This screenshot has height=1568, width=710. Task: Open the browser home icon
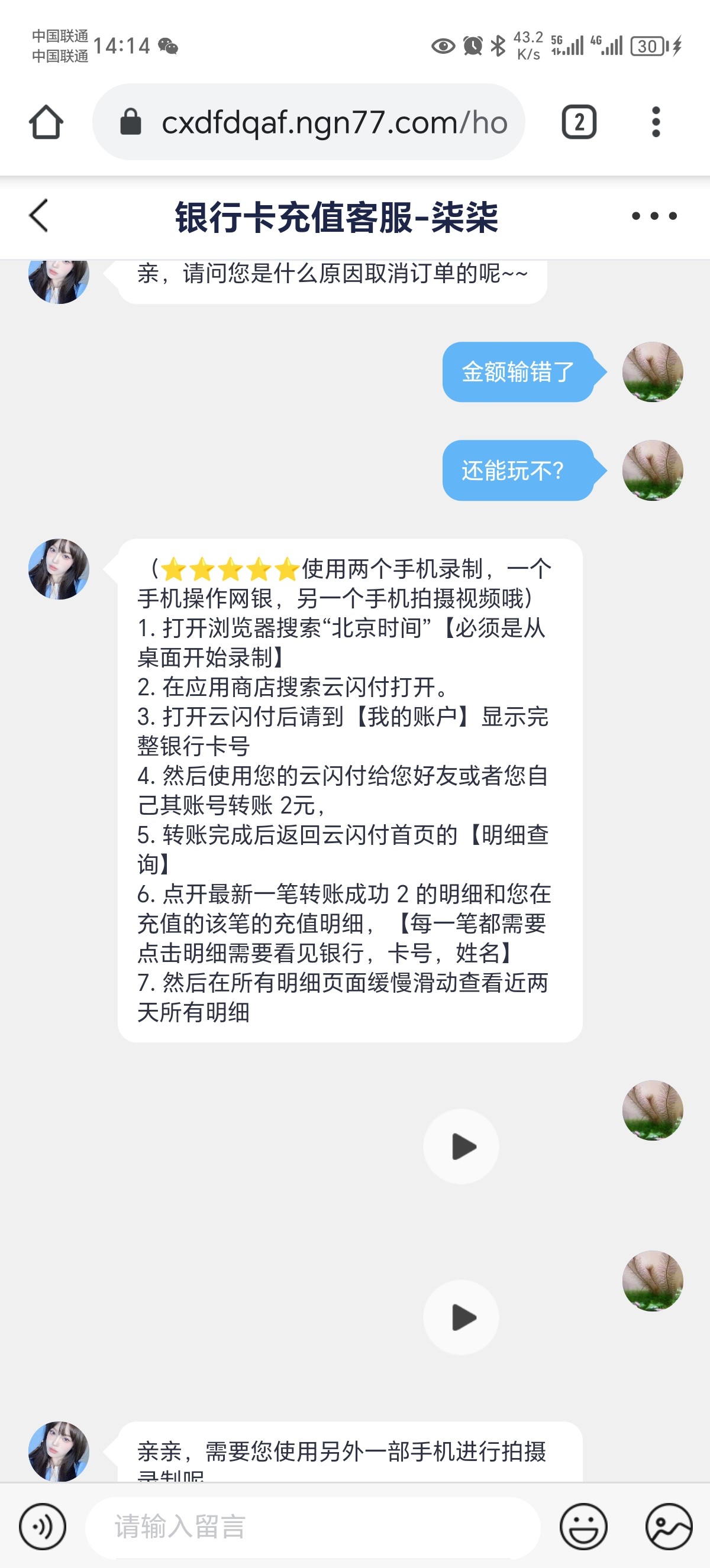[46, 121]
